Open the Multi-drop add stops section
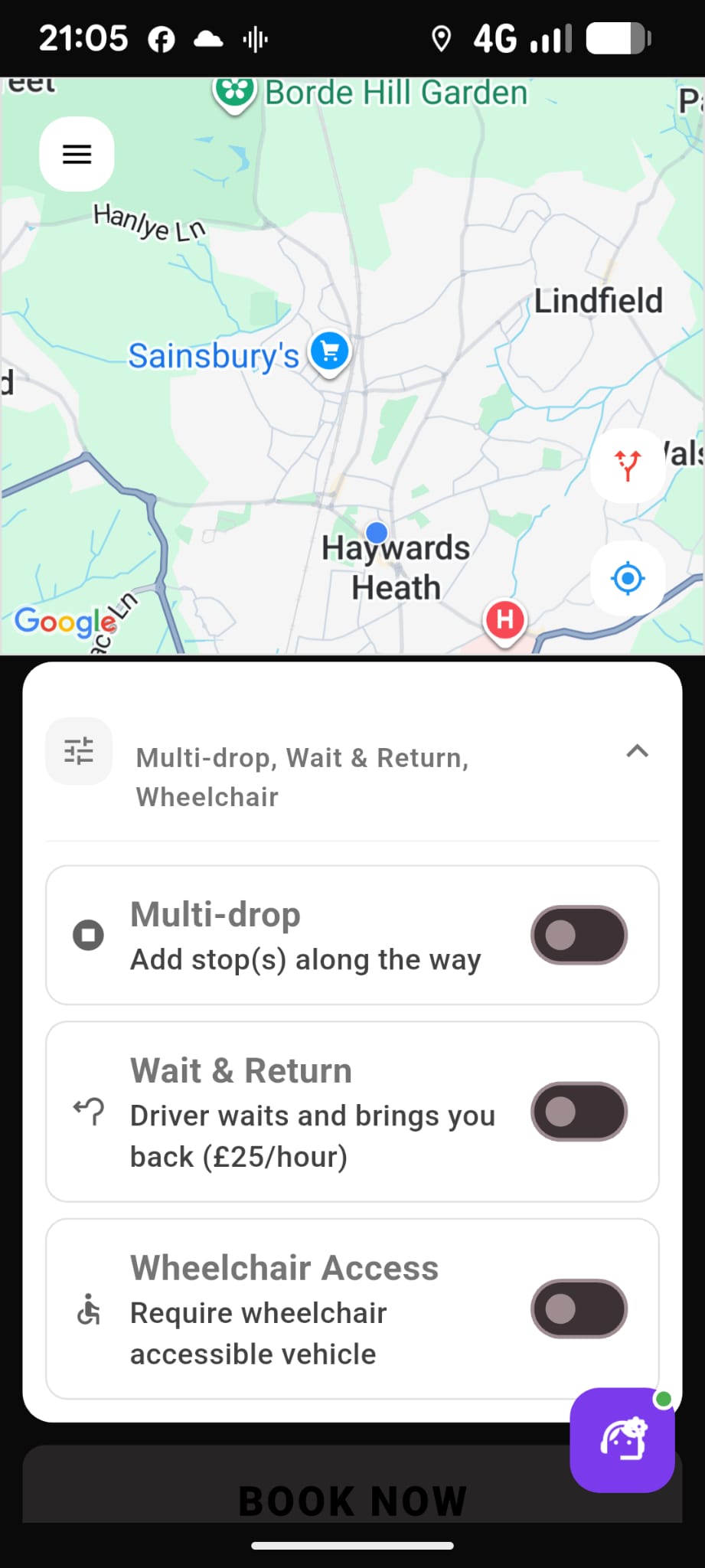 [306, 935]
